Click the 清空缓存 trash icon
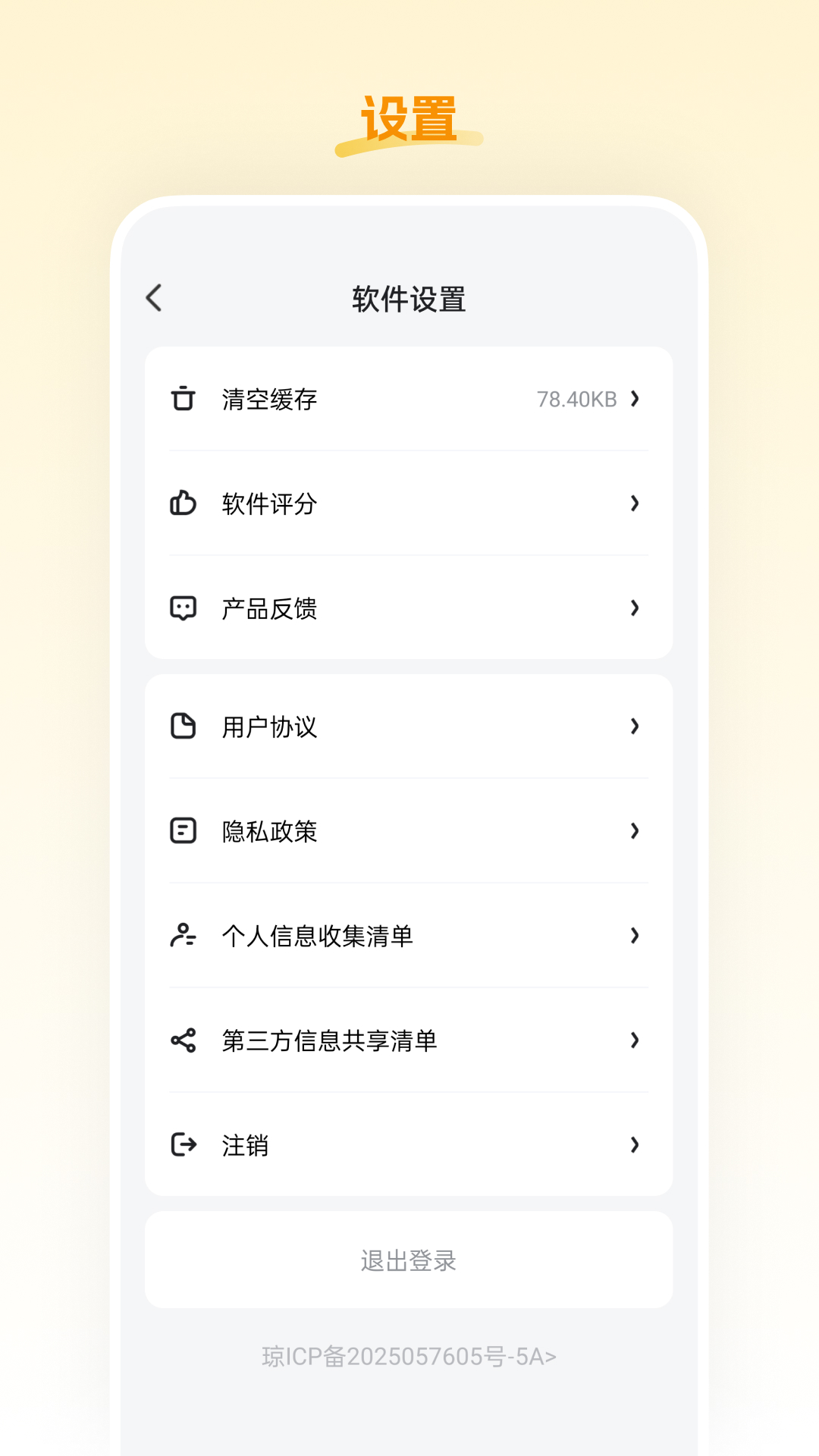The image size is (819, 1456). (183, 400)
